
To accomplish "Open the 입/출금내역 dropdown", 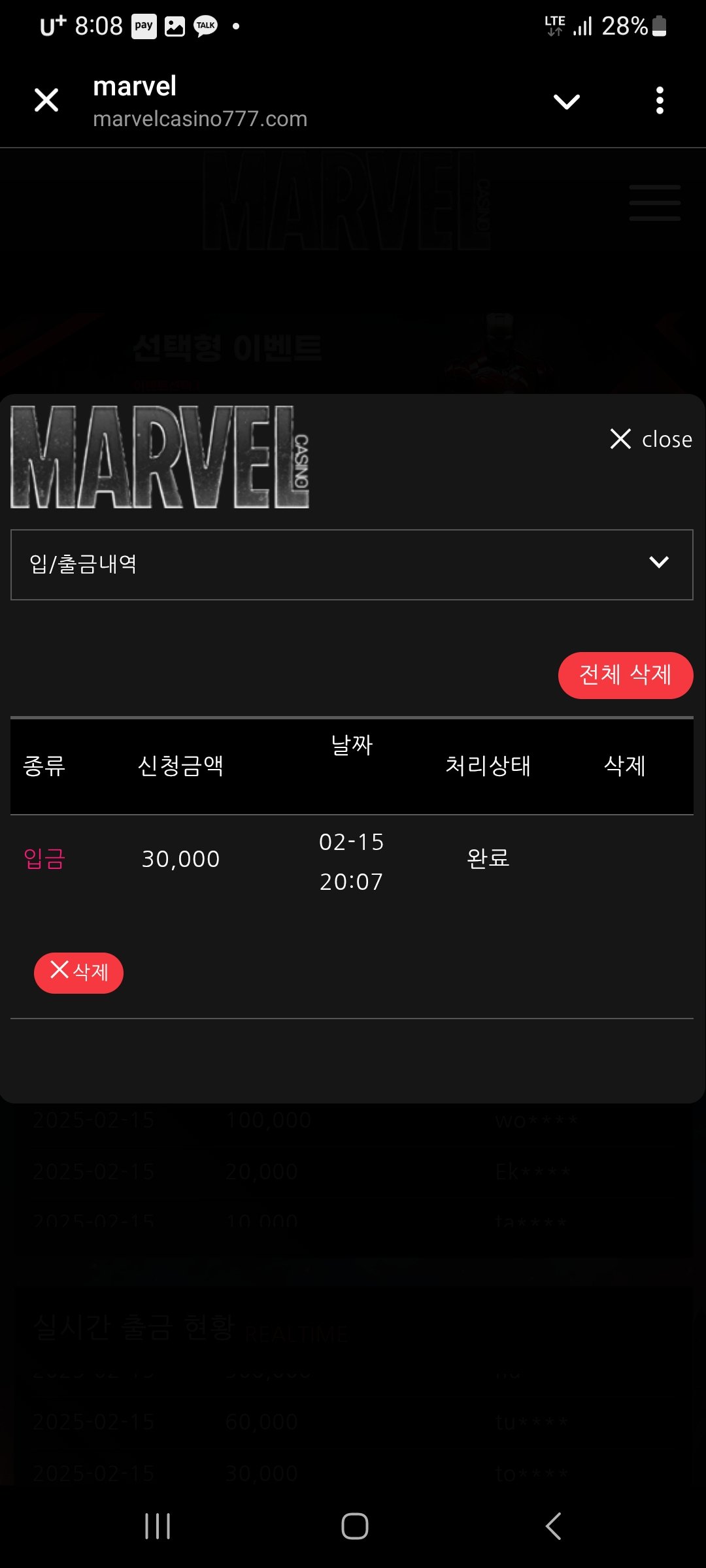I will pyautogui.click(x=352, y=564).
